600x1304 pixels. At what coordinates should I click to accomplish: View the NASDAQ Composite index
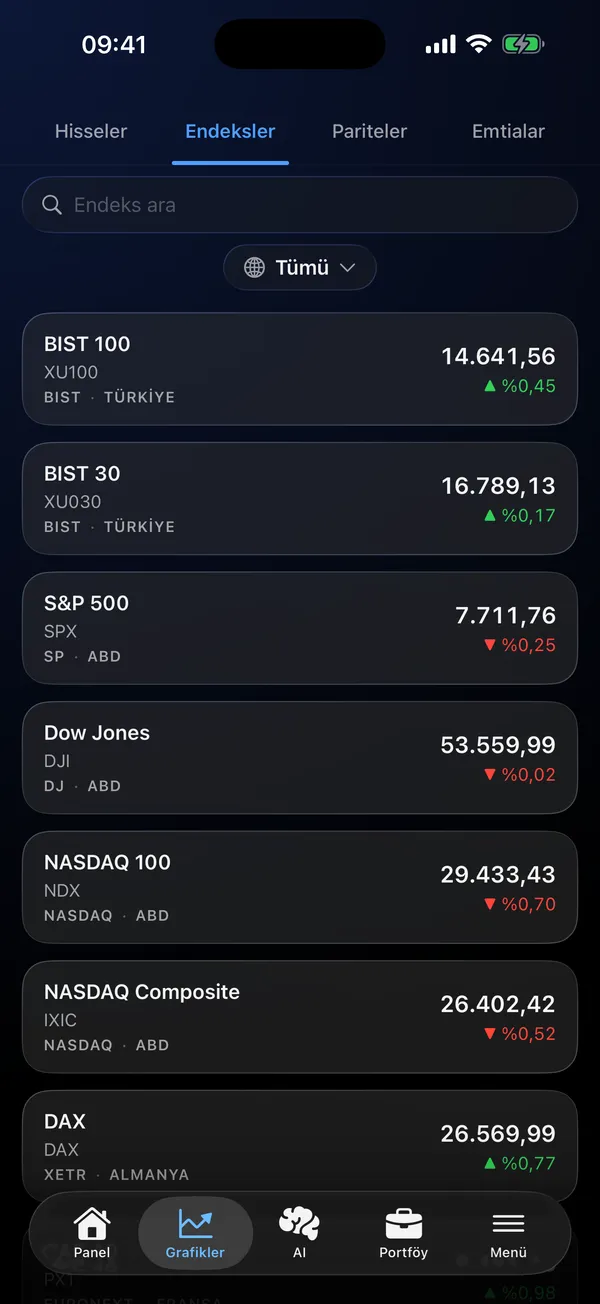coord(300,1017)
